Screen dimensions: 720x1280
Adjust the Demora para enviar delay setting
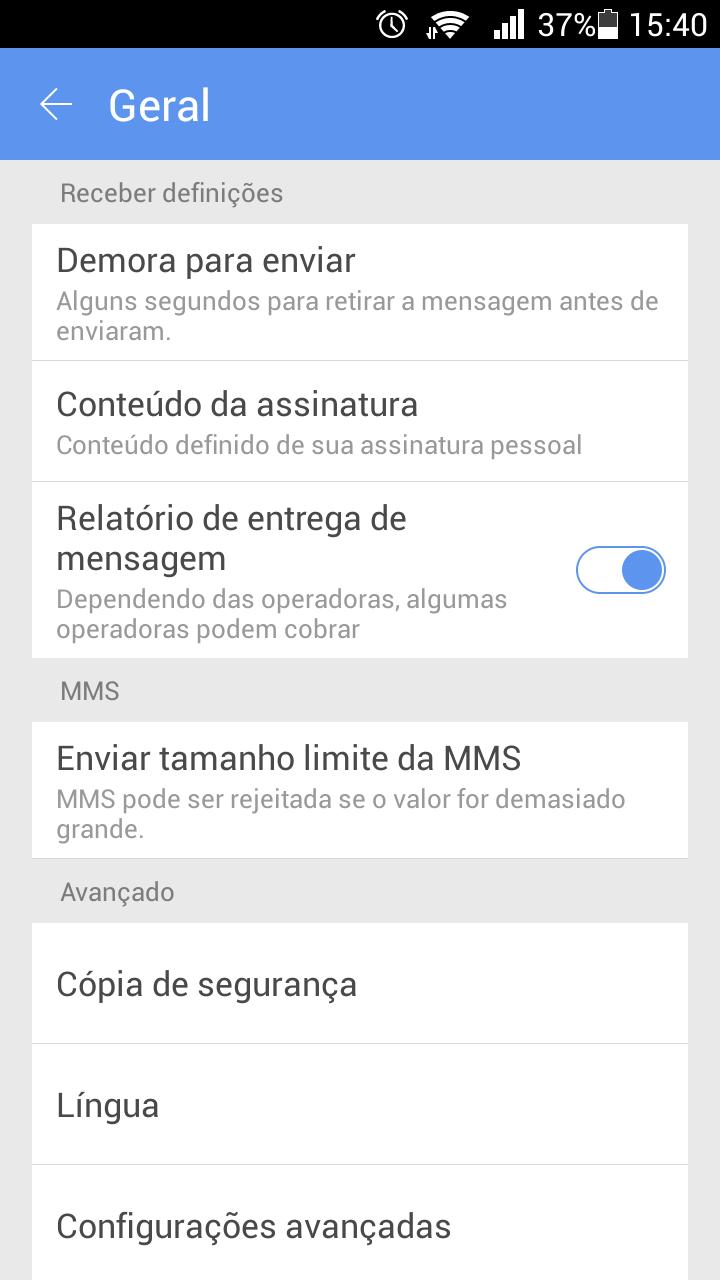coord(360,290)
